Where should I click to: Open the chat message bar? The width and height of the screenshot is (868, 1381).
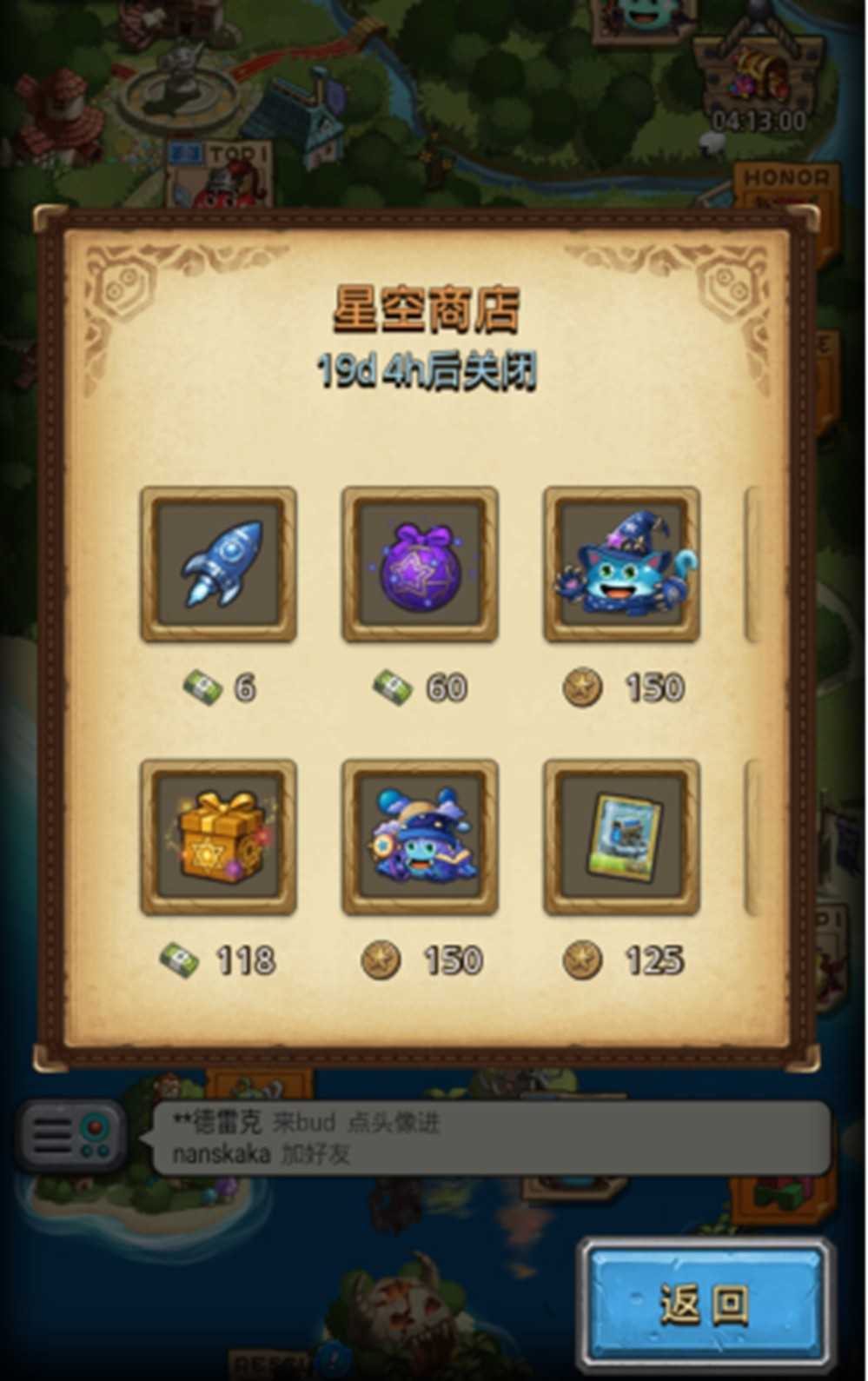491,1138
